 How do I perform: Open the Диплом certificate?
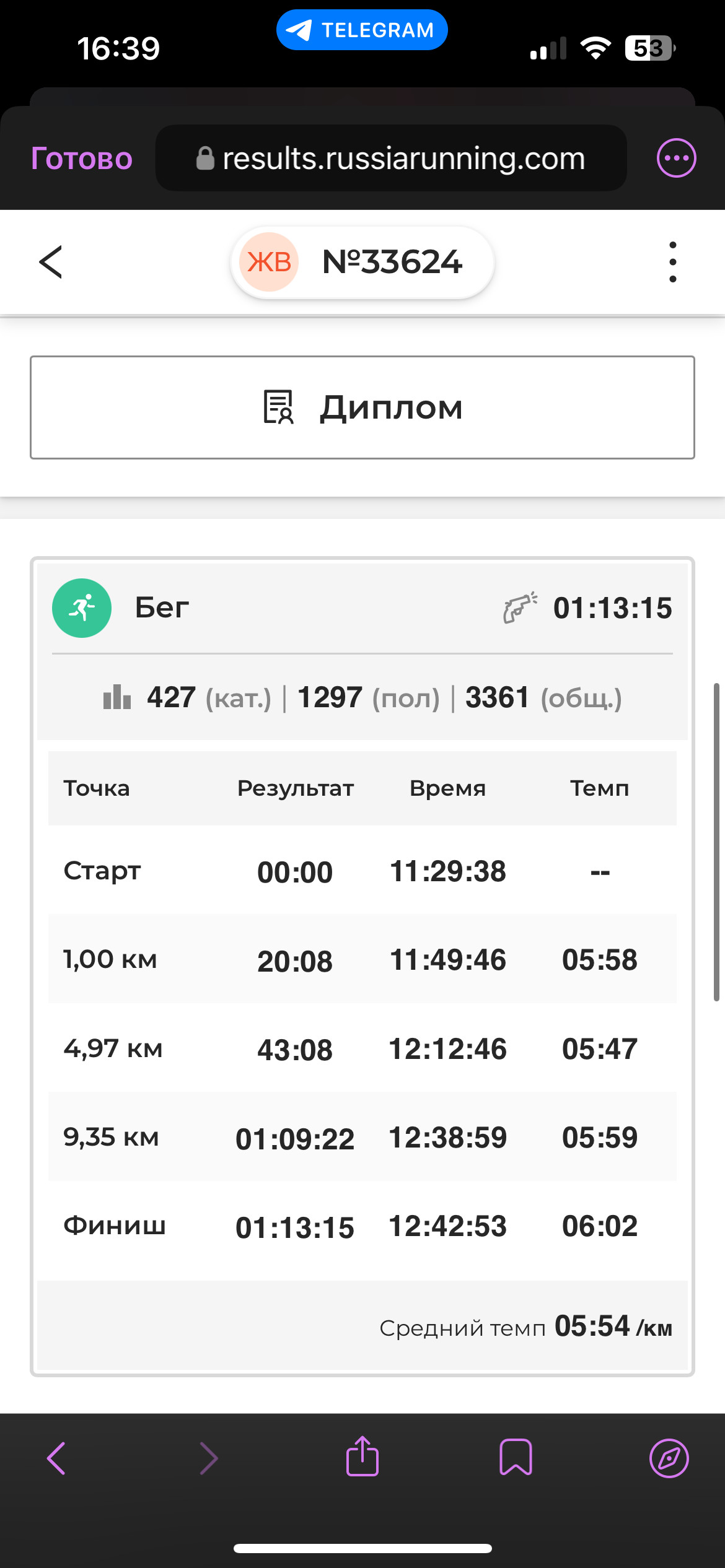[x=362, y=407]
